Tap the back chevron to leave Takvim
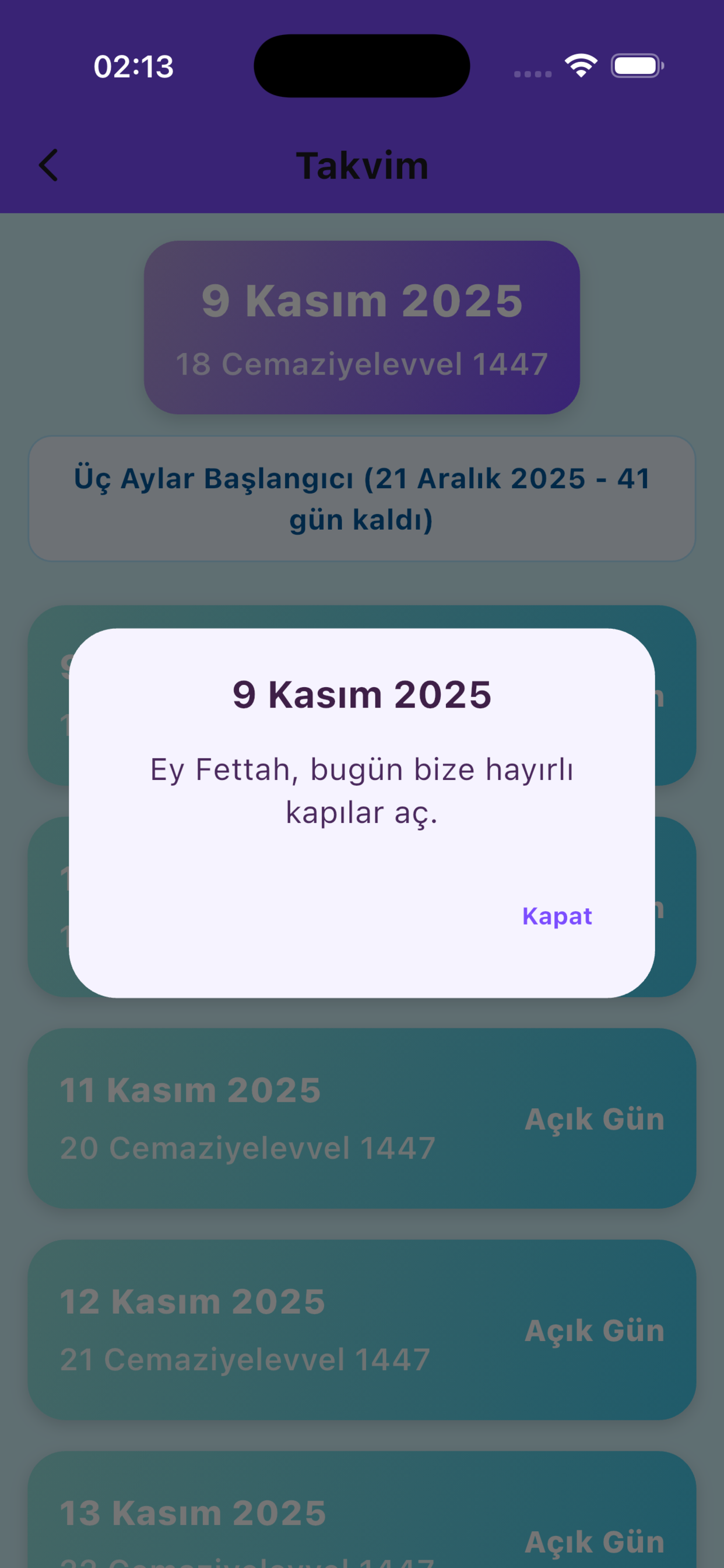 (48, 166)
